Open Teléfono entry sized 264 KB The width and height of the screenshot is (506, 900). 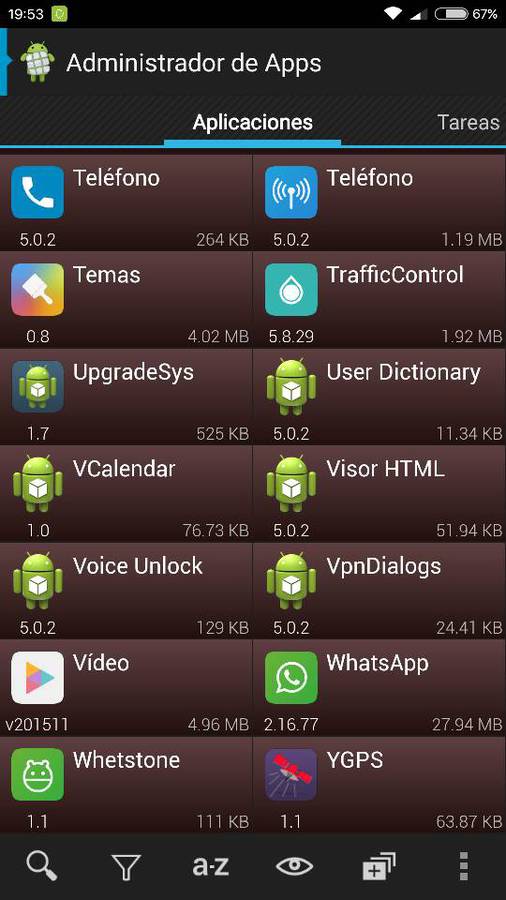126,202
